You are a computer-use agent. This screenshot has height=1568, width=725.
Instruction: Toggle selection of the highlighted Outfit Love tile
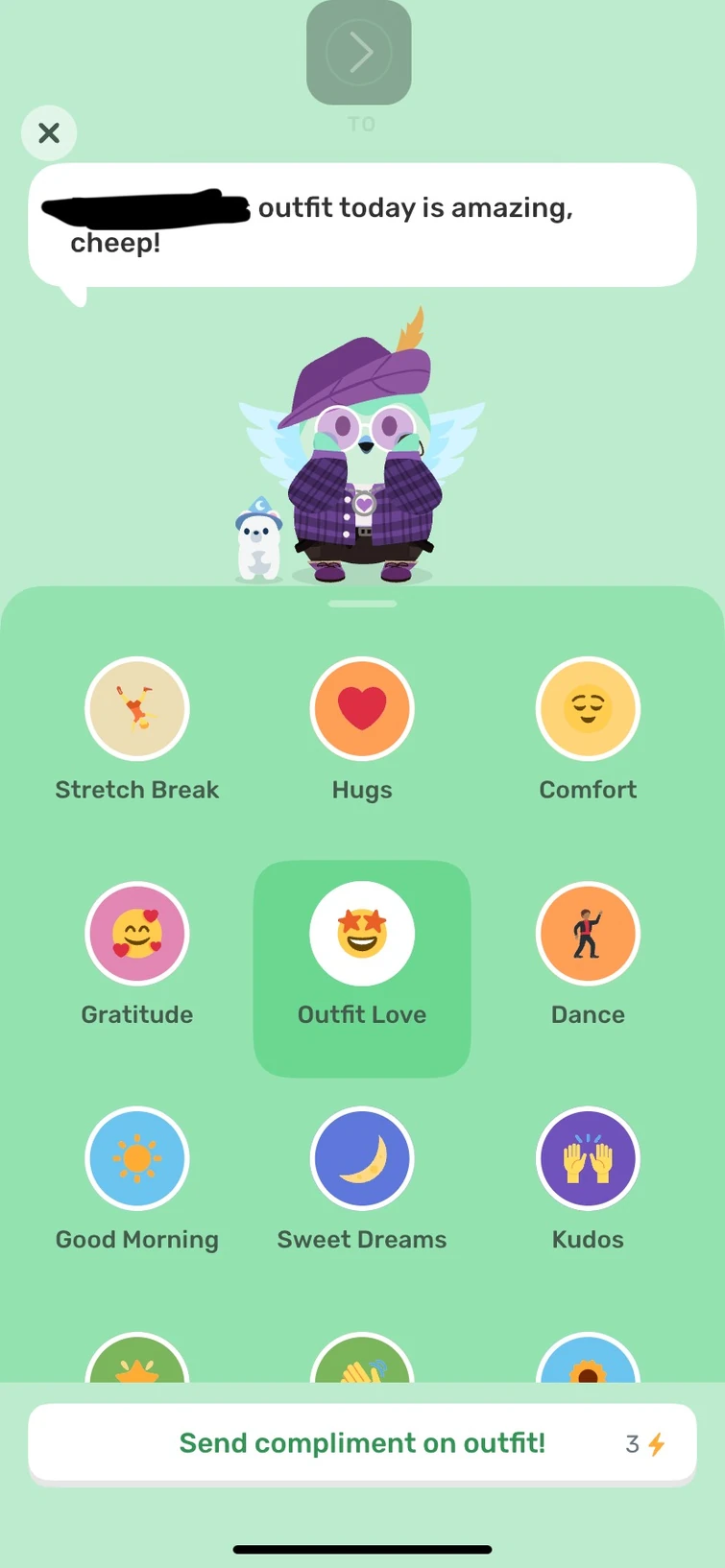pos(362,969)
